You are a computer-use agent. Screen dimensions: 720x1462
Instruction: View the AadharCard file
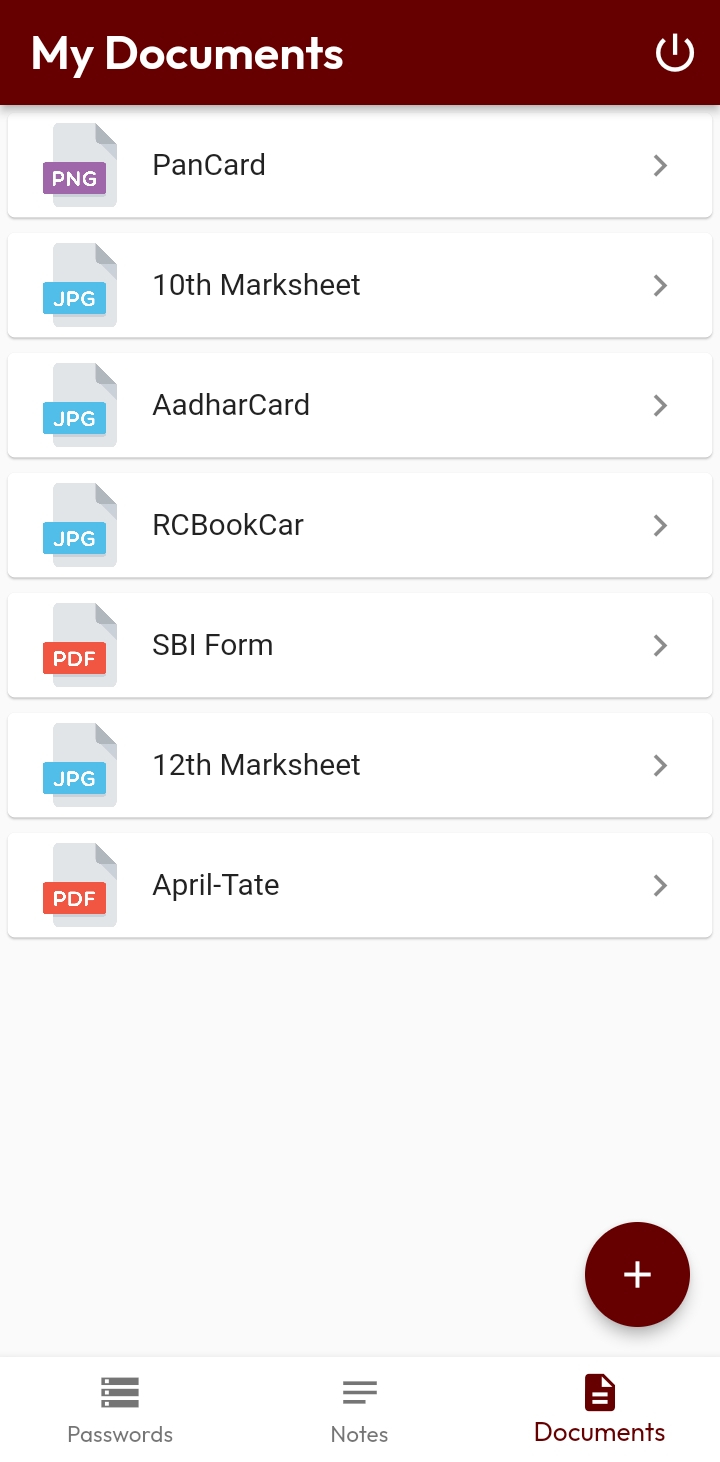pos(359,405)
